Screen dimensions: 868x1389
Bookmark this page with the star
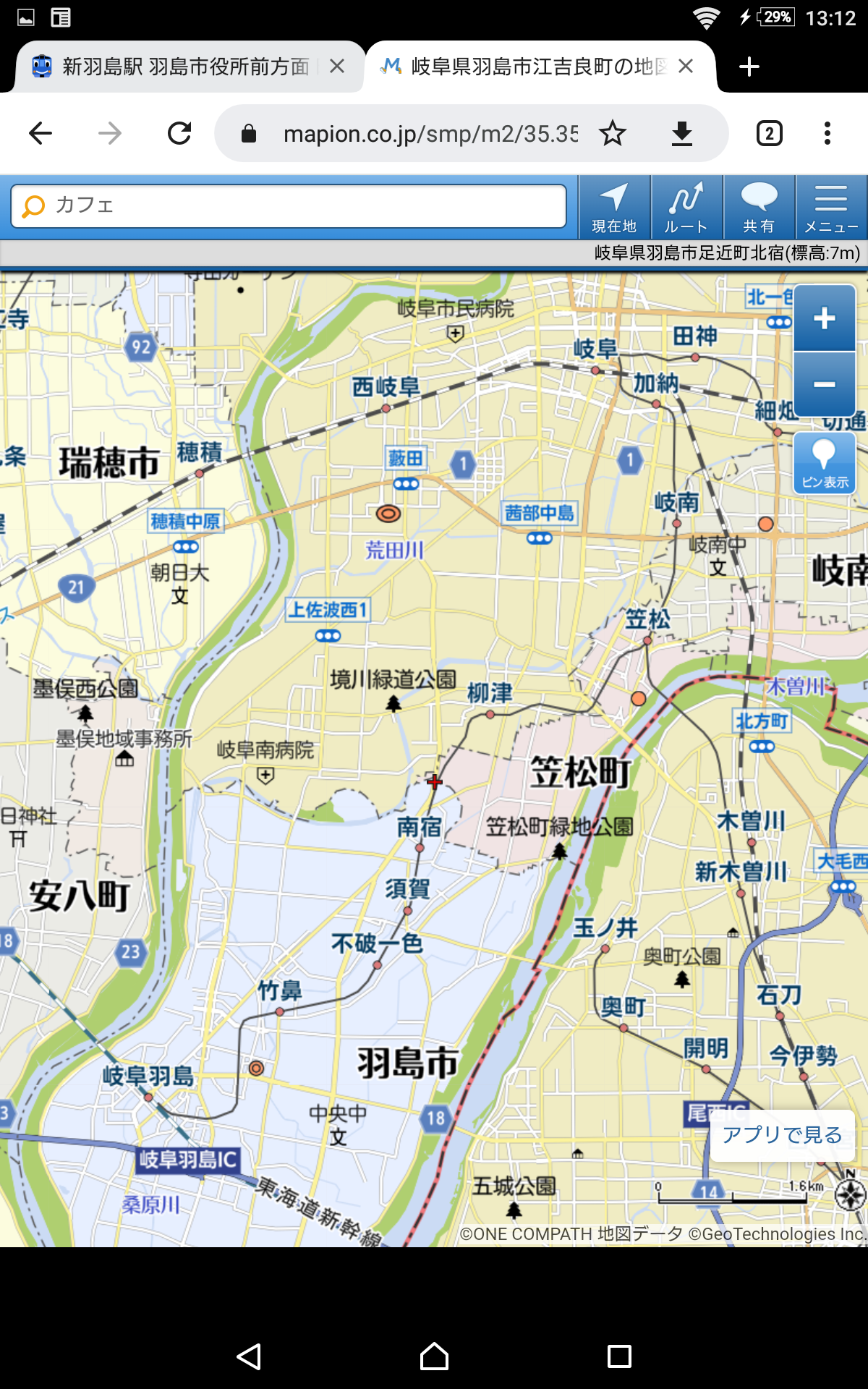point(612,133)
